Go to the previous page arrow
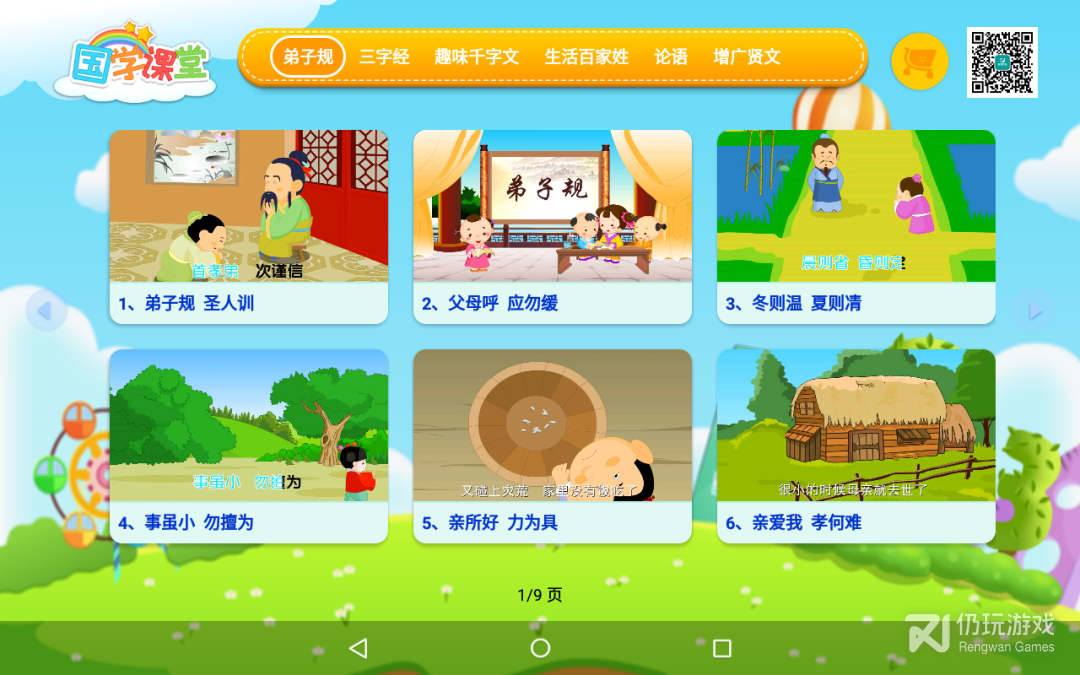 pos(45,311)
